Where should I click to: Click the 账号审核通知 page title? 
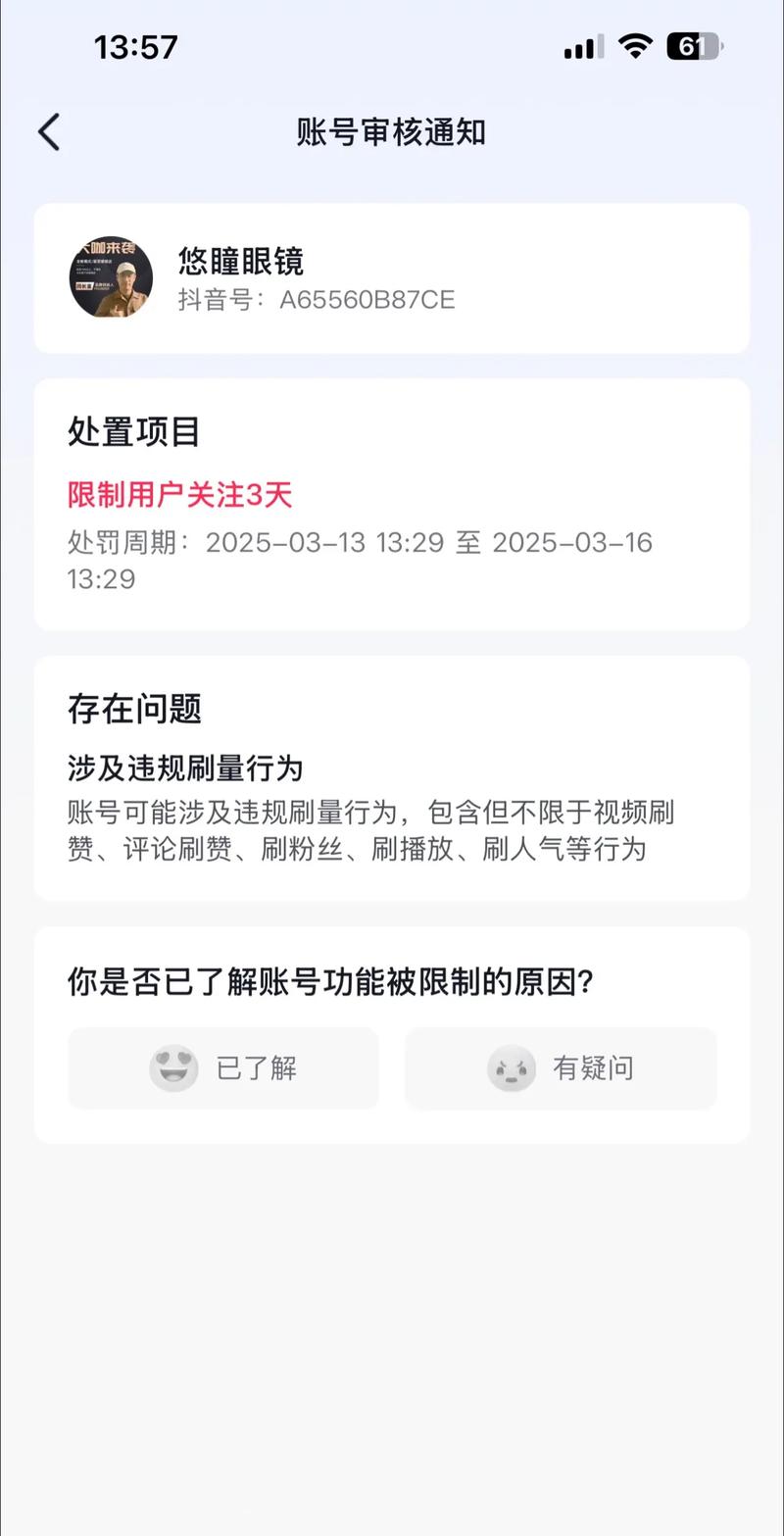coord(392,131)
